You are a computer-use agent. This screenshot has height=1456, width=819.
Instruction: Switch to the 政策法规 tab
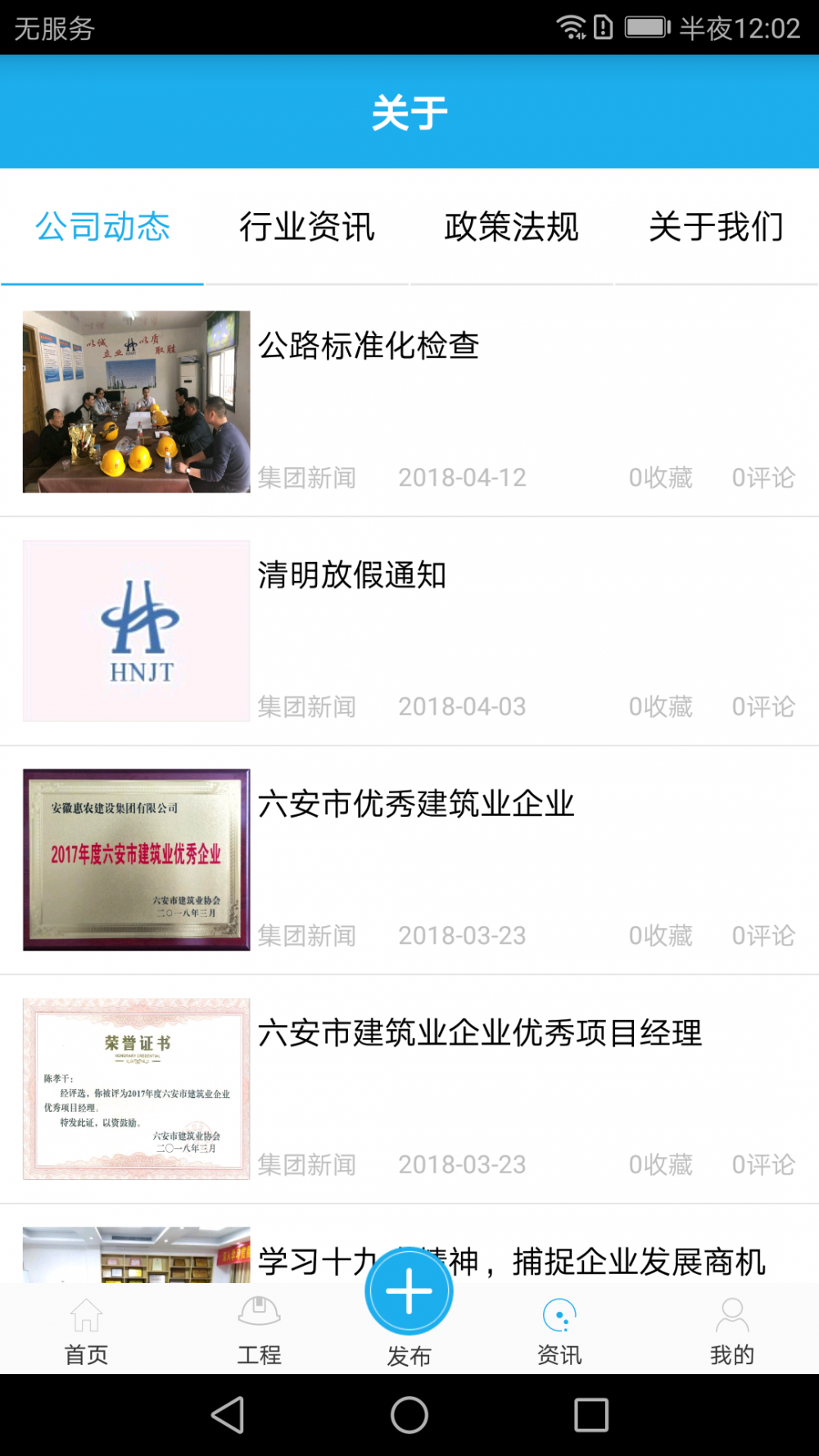point(512,227)
